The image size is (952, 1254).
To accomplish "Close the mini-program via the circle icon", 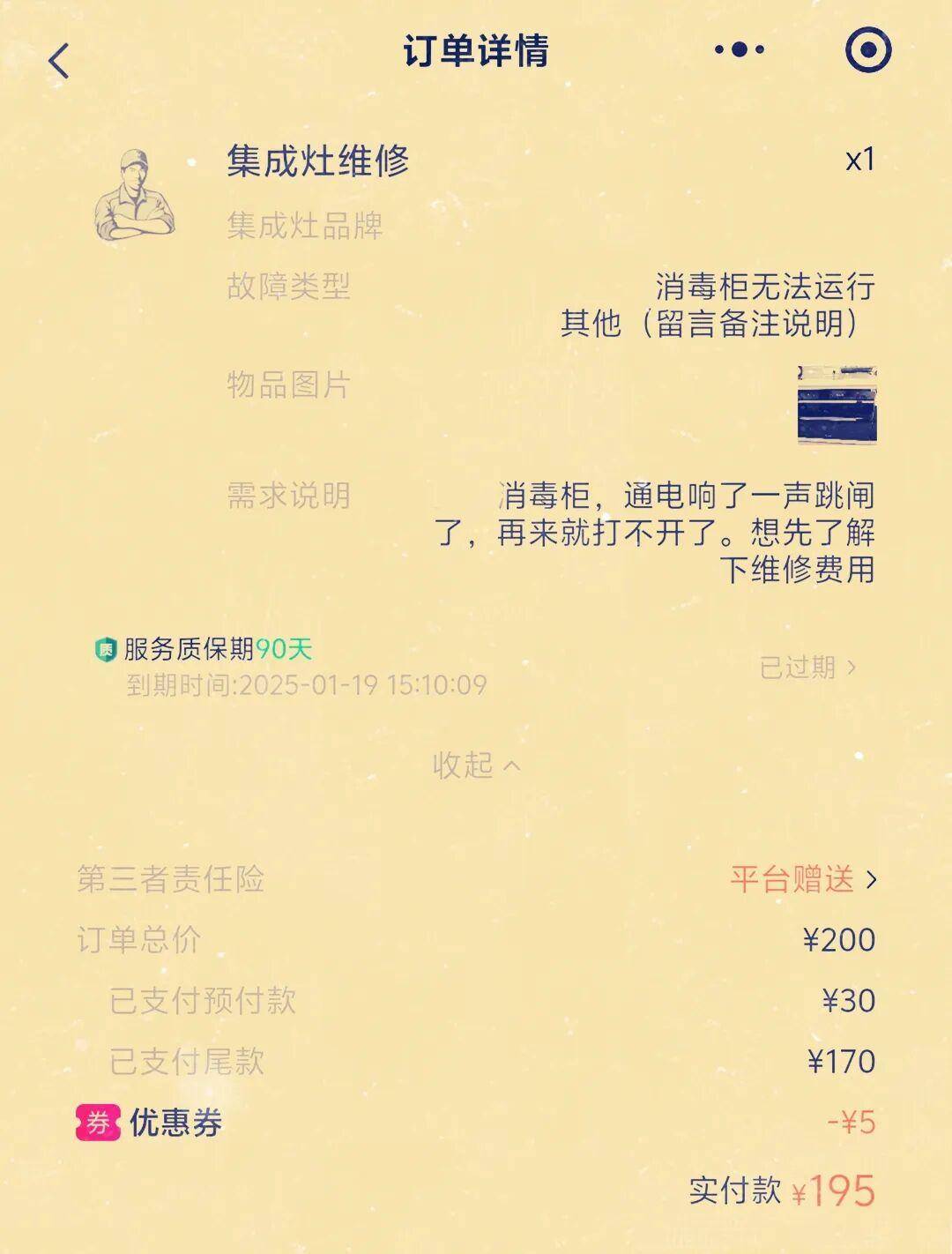I will click(867, 49).
